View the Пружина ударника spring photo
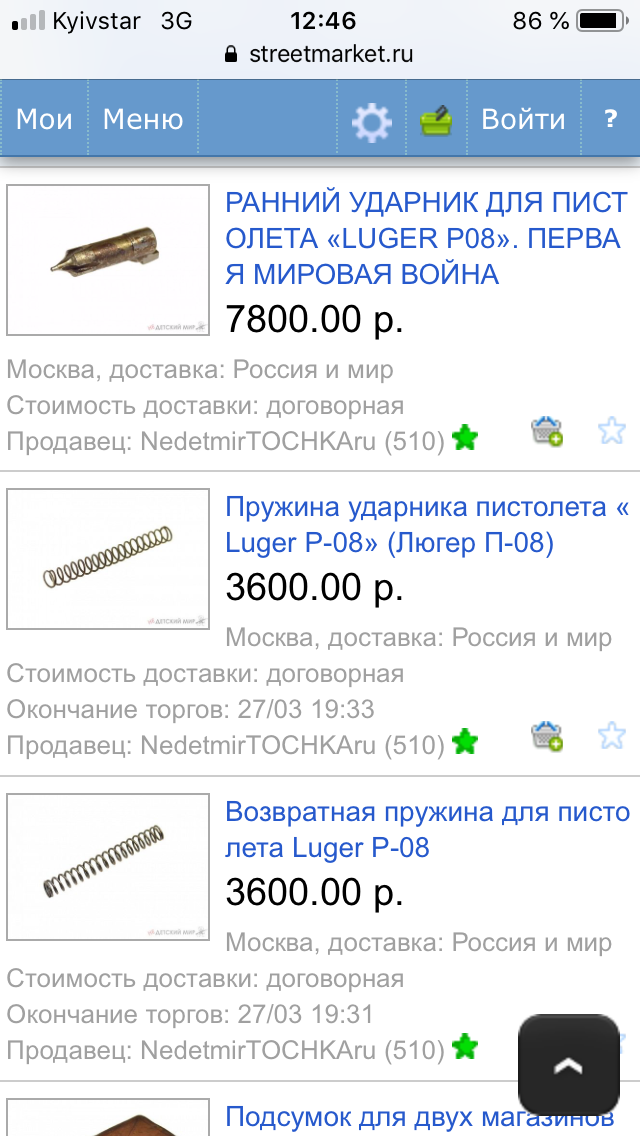Image resolution: width=640 pixels, height=1136 pixels. [108, 559]
